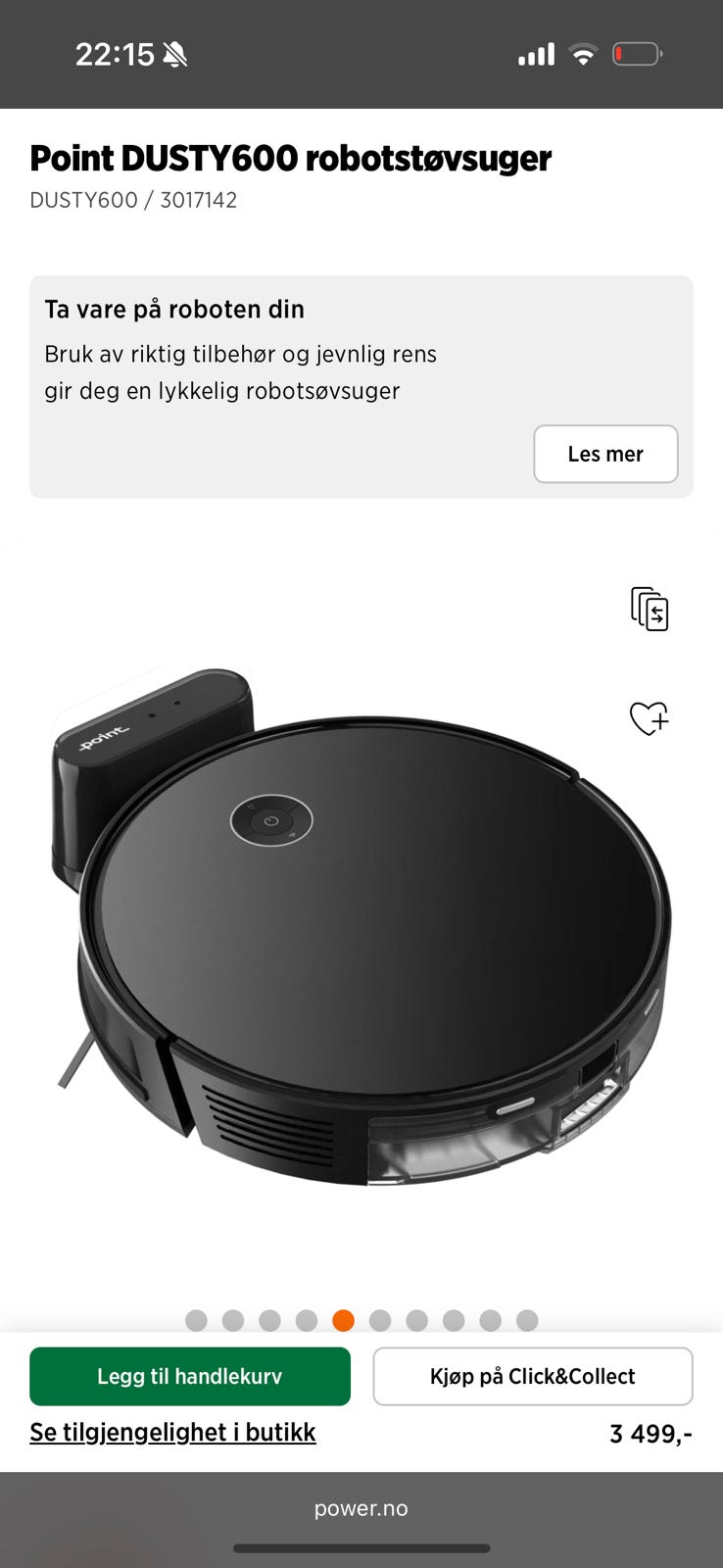Image resolution: width=723 pixels, height=1568 pixels.
Task: Add the robot vacuum to product comparison
Action: 650,609
